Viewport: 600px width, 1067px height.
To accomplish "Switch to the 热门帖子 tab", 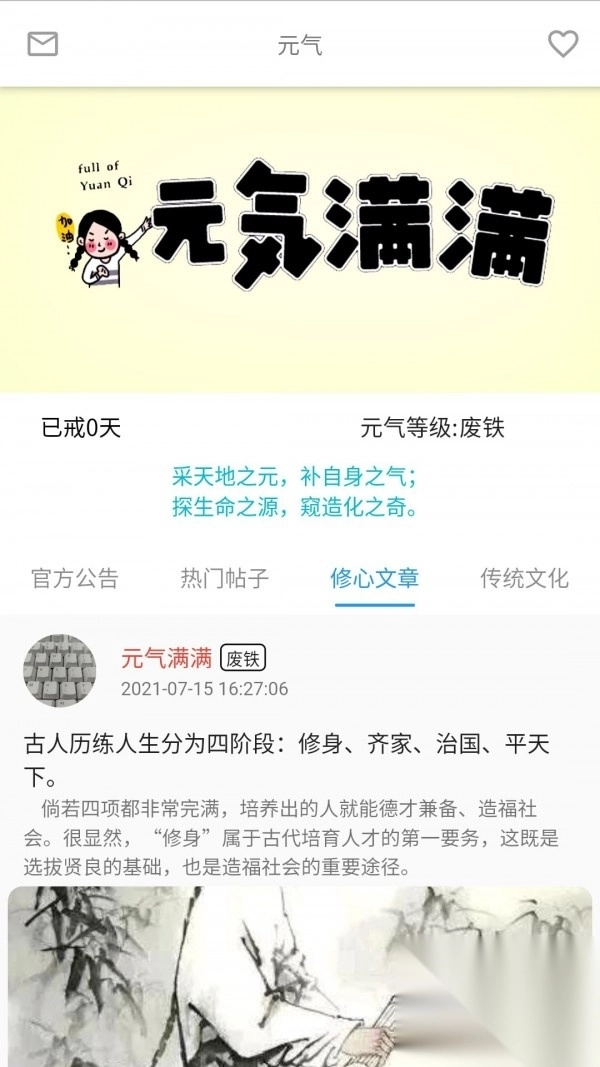I will [x=224, y=578].
